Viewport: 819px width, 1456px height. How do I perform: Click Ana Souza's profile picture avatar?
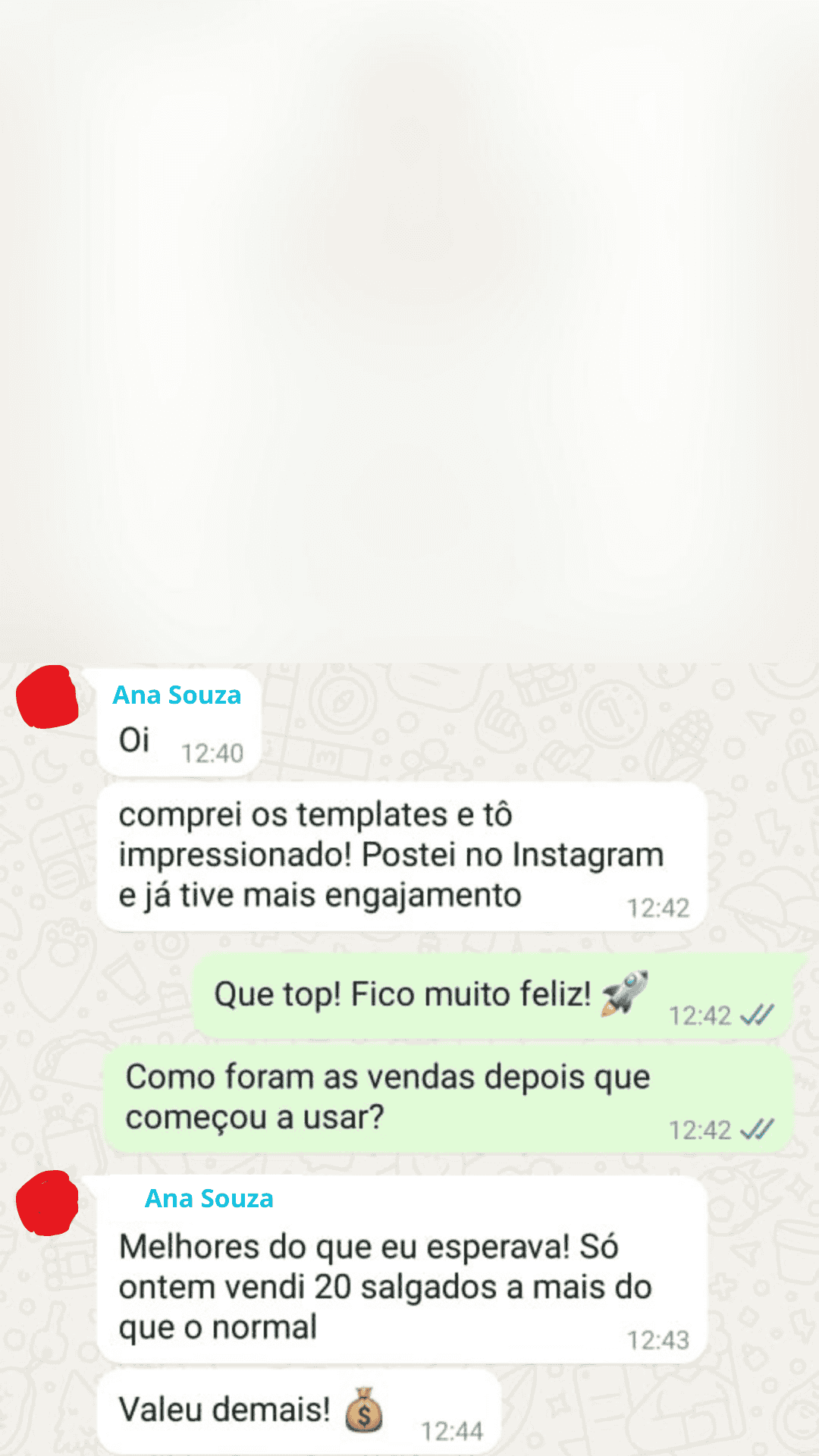point(47,698)
